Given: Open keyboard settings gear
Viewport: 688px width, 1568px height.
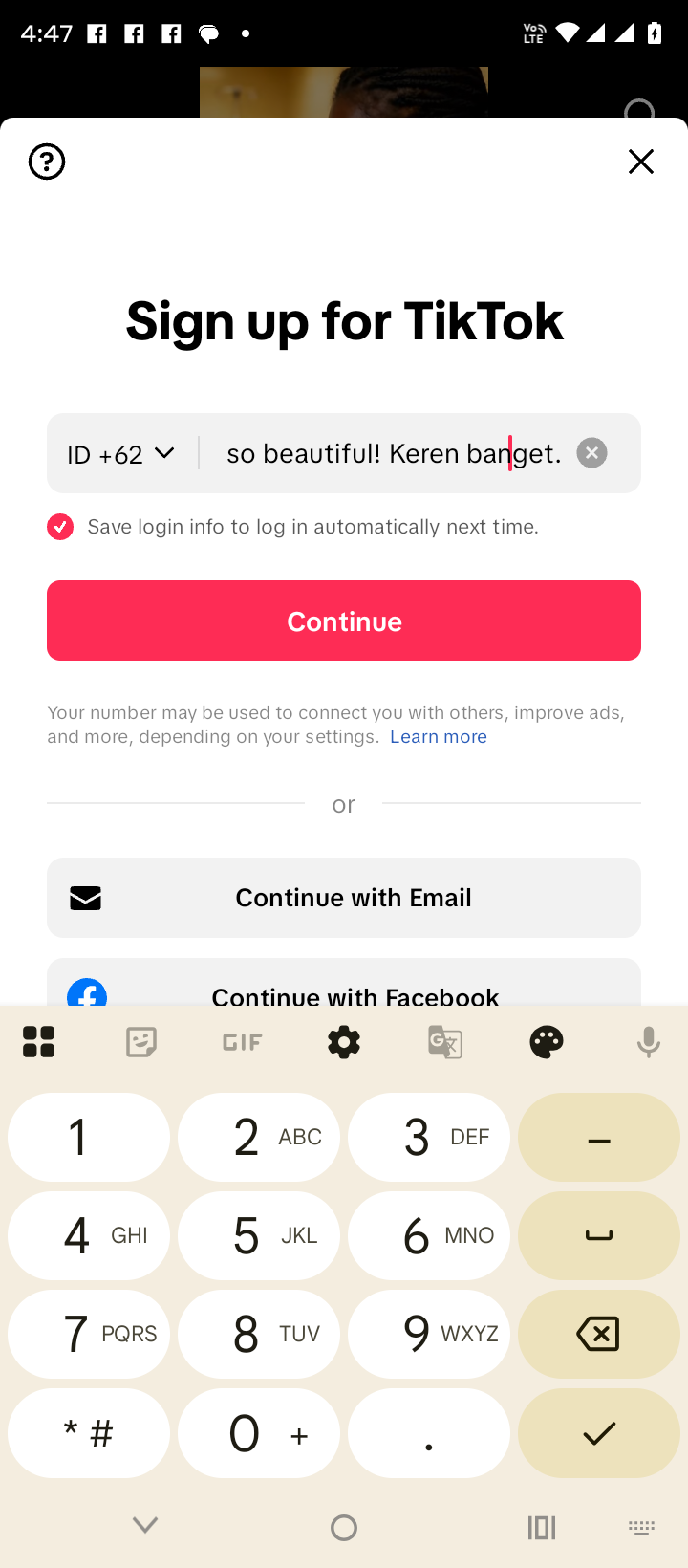Looking at the screenshot, I should [344, 1042].
